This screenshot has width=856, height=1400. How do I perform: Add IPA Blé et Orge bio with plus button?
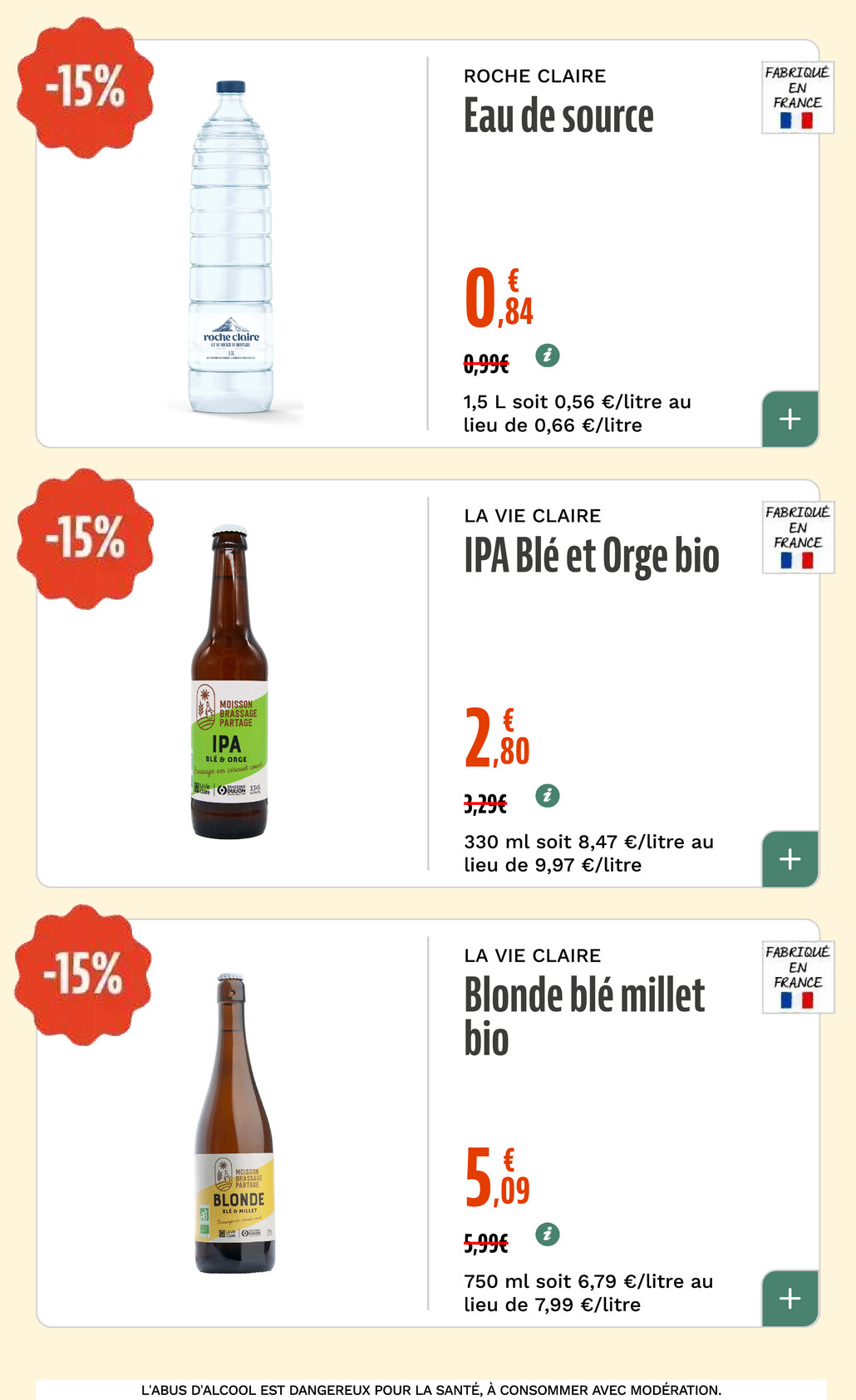[790, 858]
